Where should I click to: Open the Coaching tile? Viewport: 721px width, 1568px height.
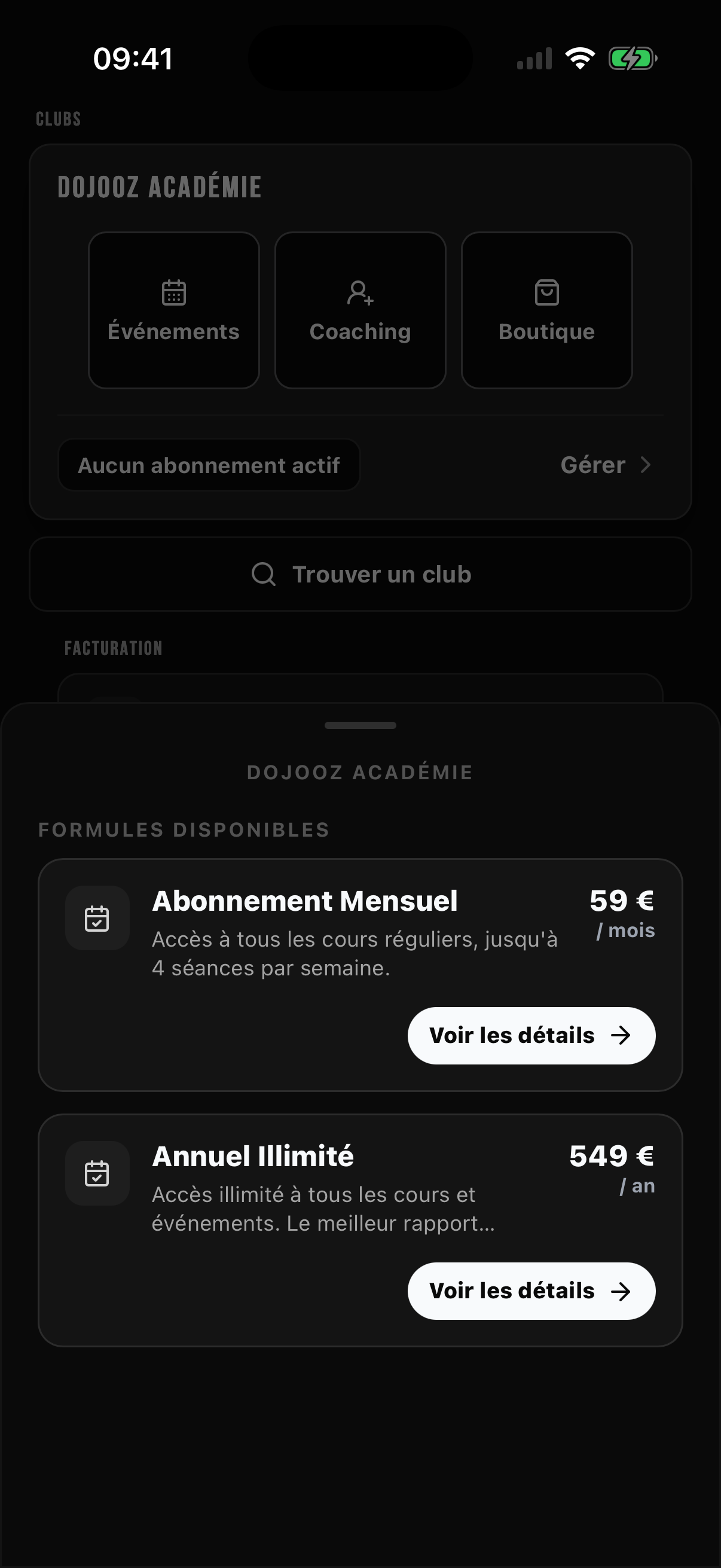click(x=360, y=310)
